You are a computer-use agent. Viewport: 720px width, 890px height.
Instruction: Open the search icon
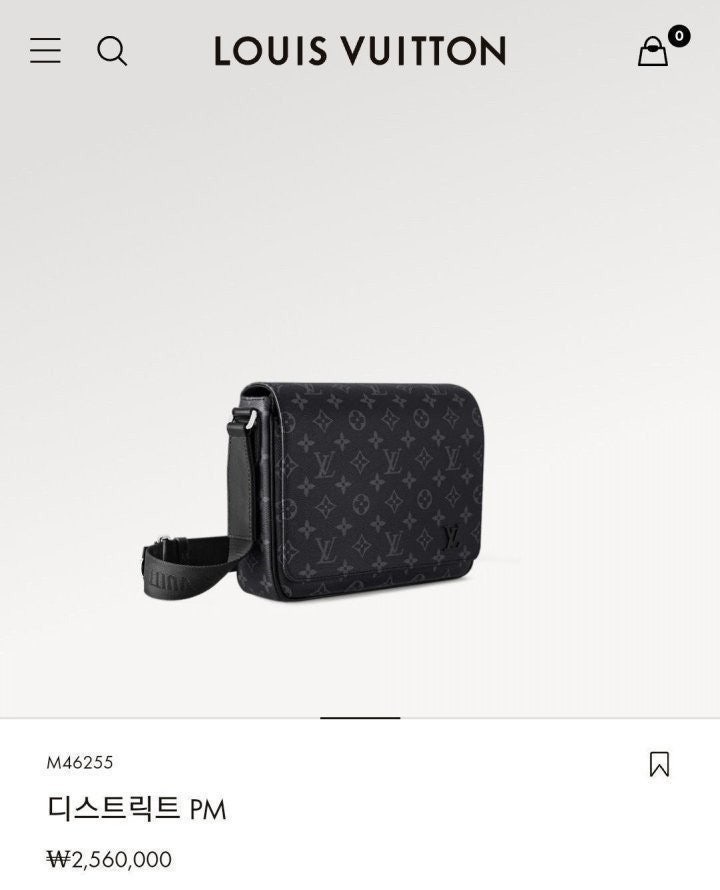(112, 50)
